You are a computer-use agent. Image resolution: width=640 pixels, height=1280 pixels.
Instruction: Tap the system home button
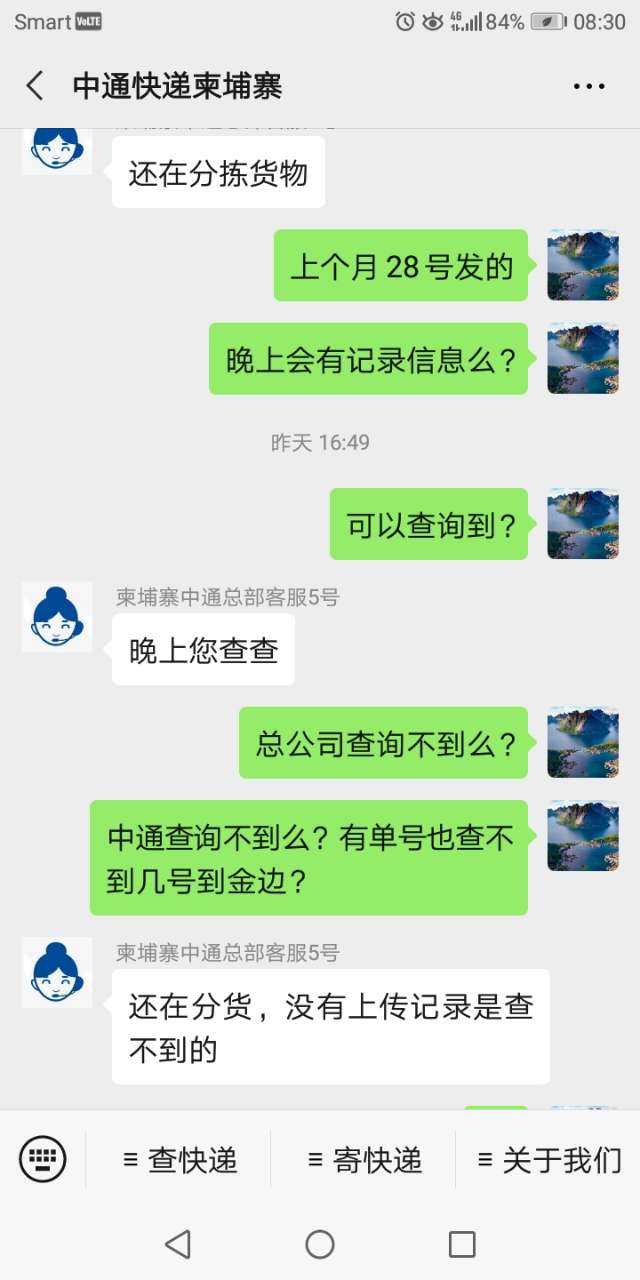(x=320, y=1244)
